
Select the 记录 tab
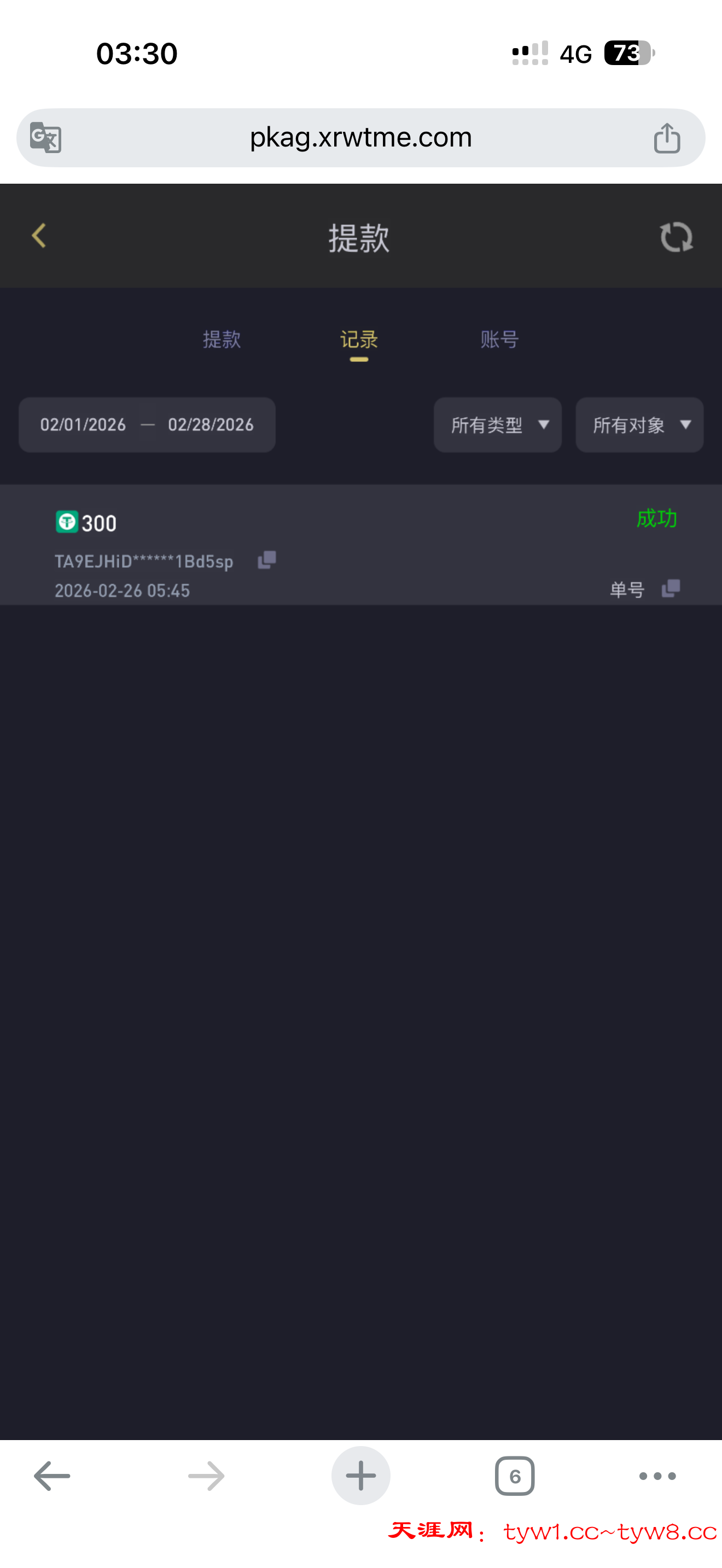[x=359, y=339]
